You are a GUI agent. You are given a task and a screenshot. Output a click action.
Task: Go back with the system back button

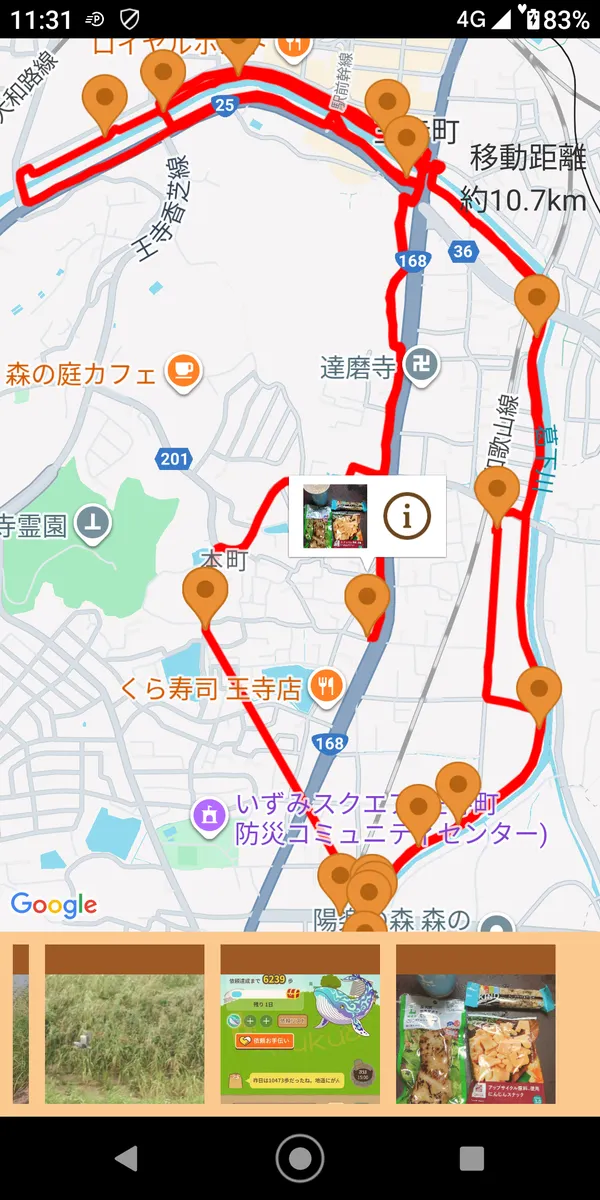126,1159
